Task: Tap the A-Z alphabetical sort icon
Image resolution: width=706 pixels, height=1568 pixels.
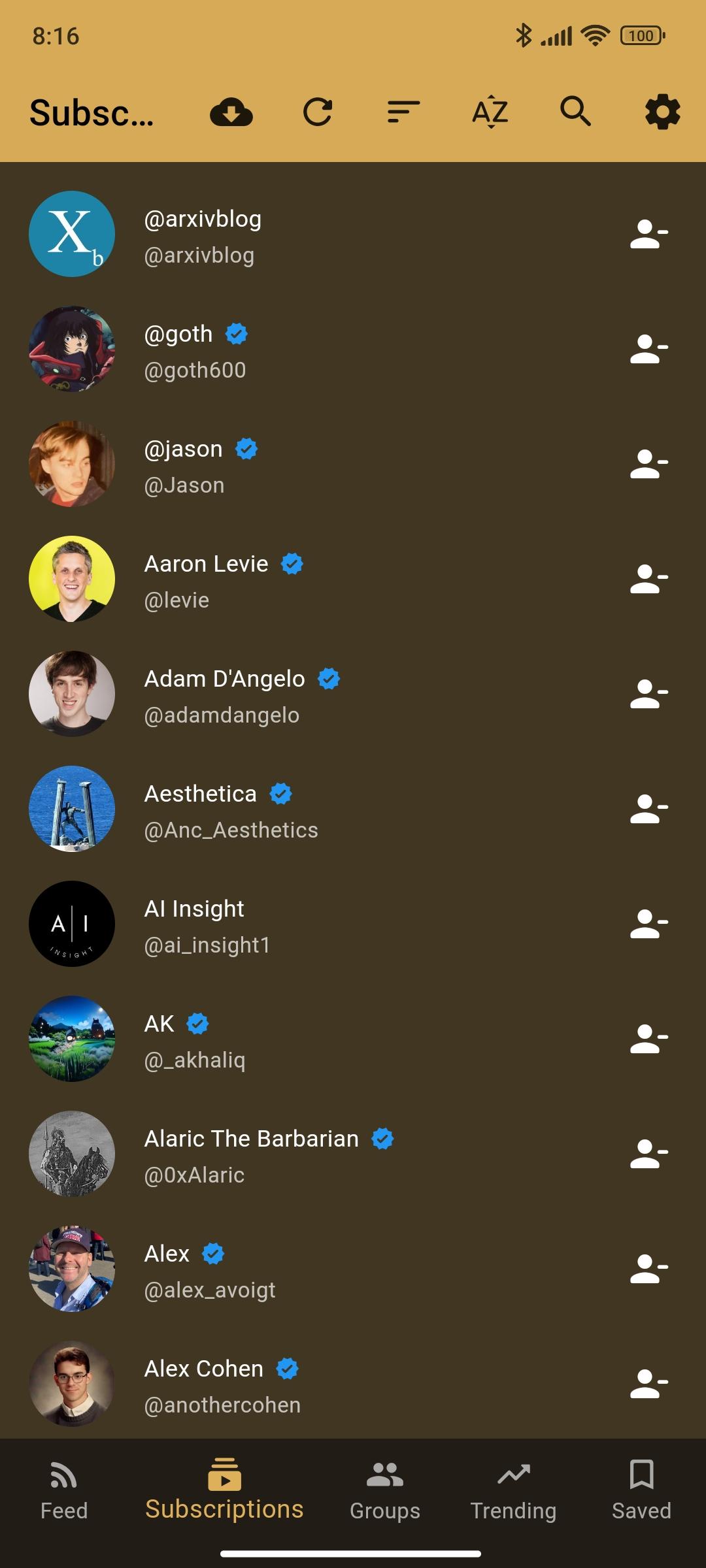Action: coord(490,112)
